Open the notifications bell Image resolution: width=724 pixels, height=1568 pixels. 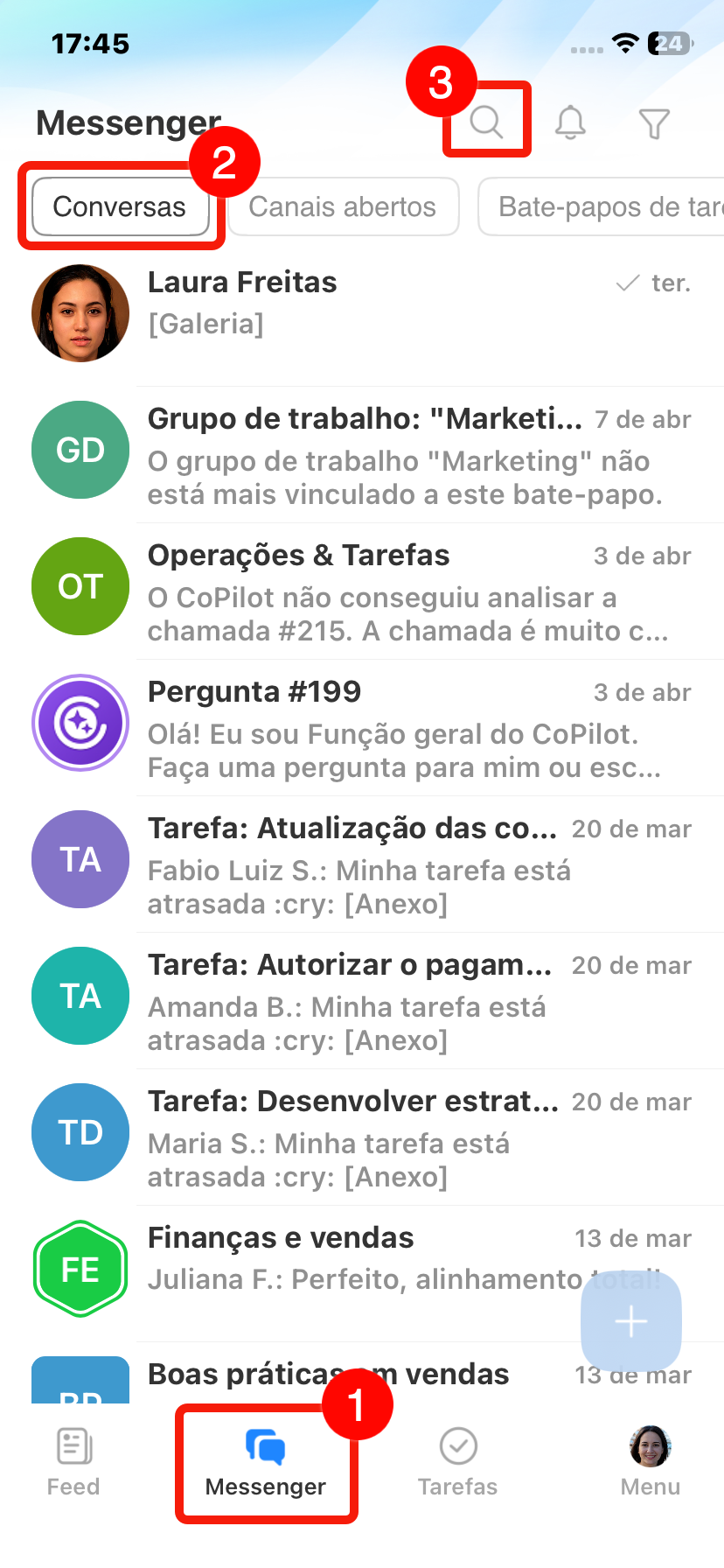[x=570, y=122]
